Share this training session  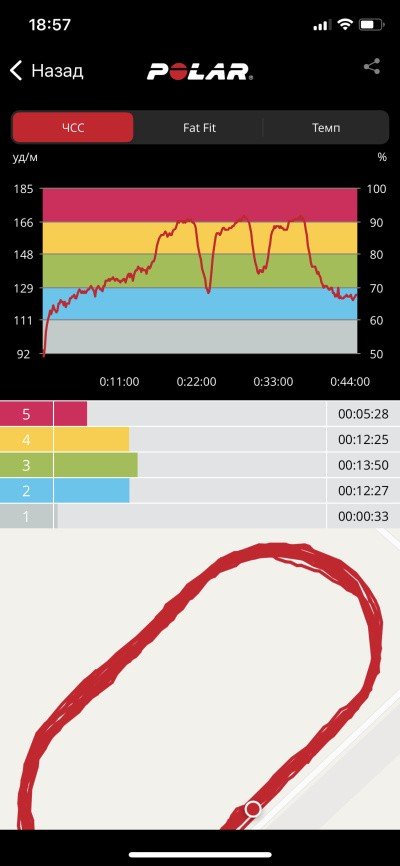[372, 67]
